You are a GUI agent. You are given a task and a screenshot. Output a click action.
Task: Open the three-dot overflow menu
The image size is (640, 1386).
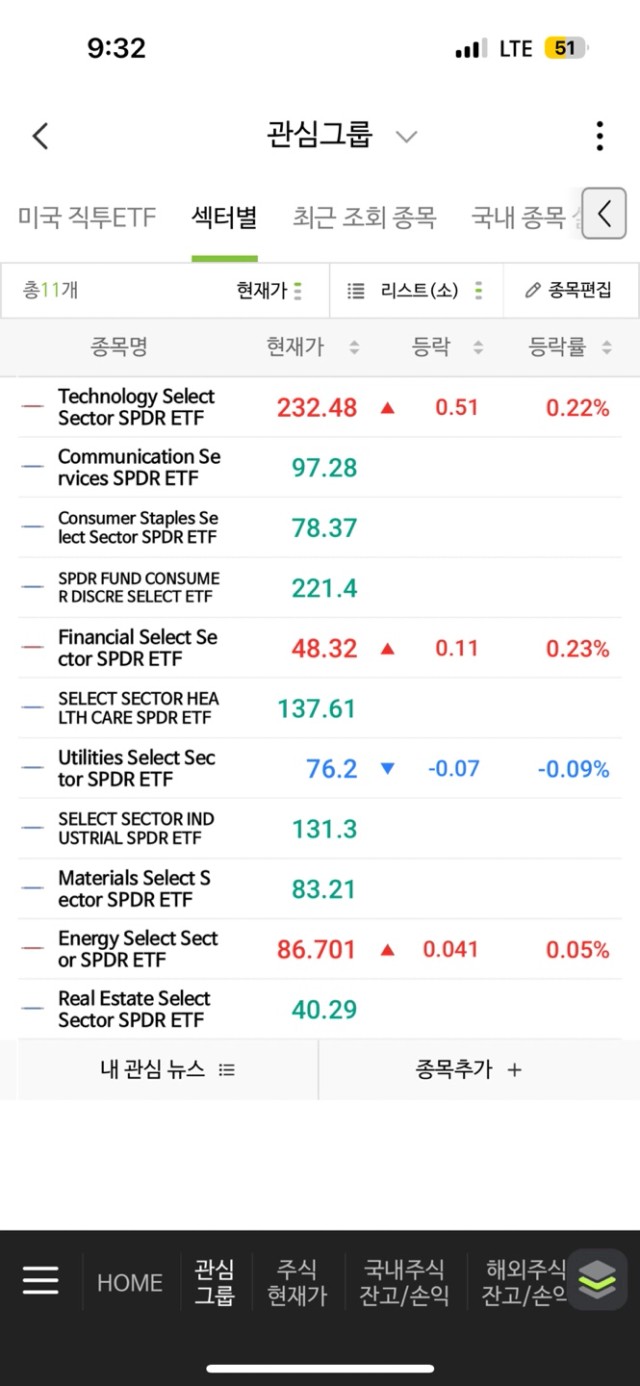pyautogui.click(x=599, y=136)
